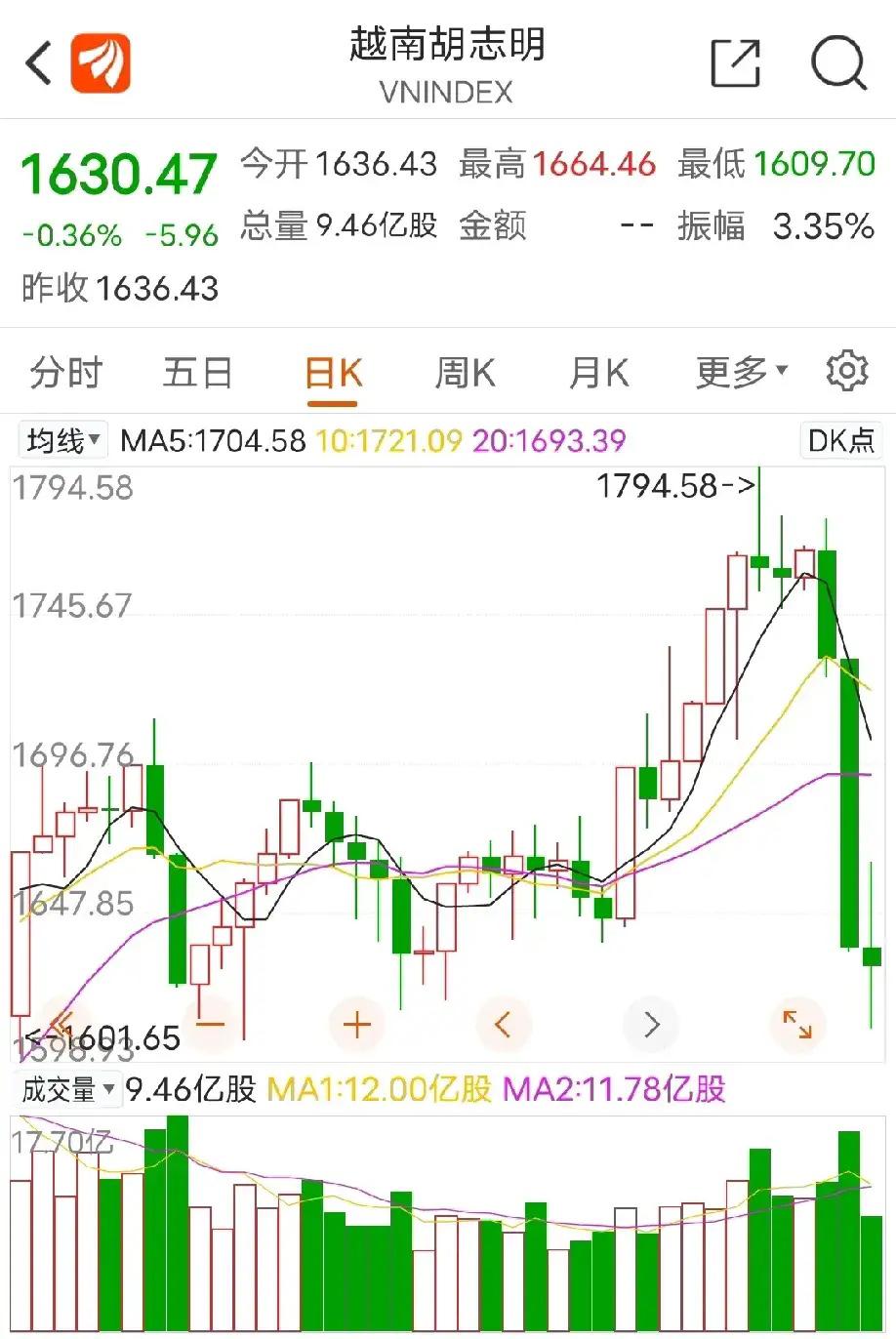
Task: Toggle the DK点 button
Action: [840, 441]
